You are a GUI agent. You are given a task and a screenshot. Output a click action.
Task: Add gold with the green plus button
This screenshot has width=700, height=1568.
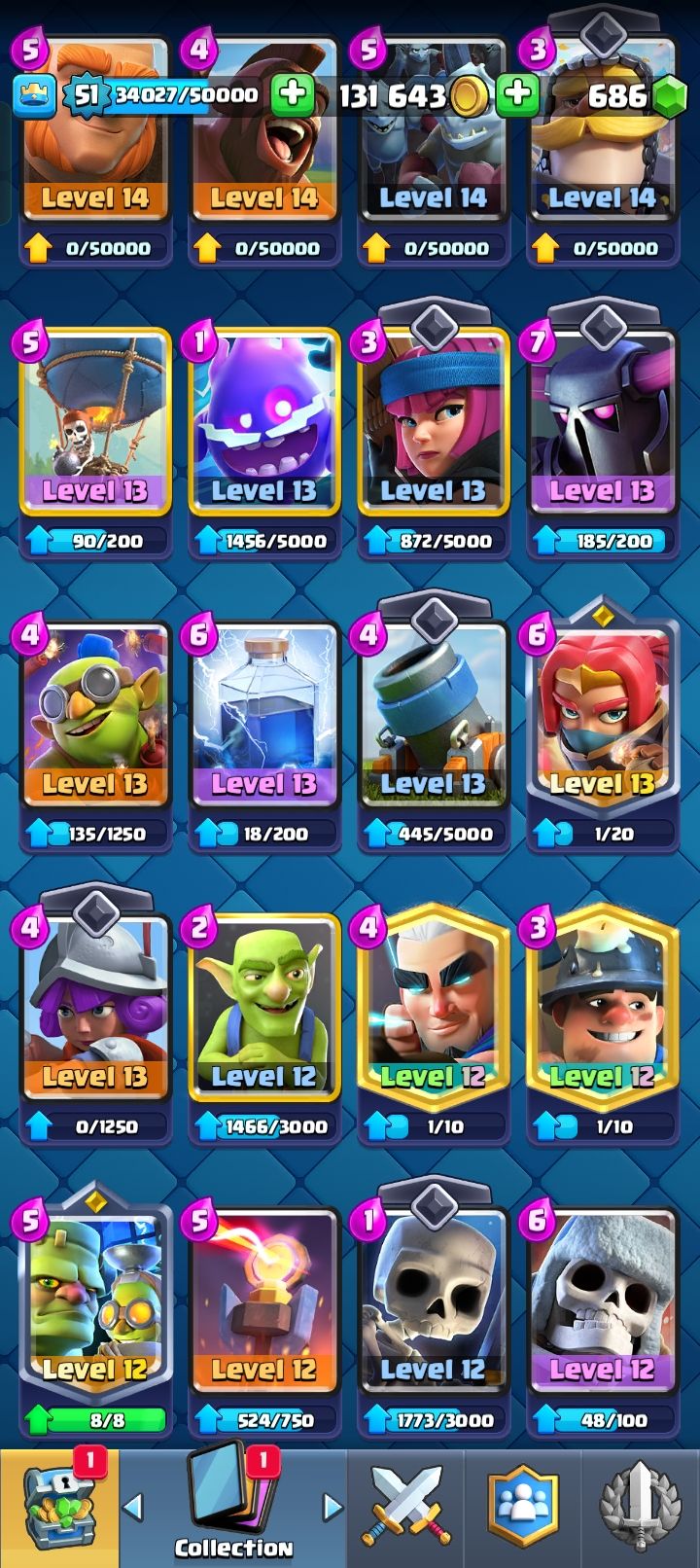(x=292, y=94)
